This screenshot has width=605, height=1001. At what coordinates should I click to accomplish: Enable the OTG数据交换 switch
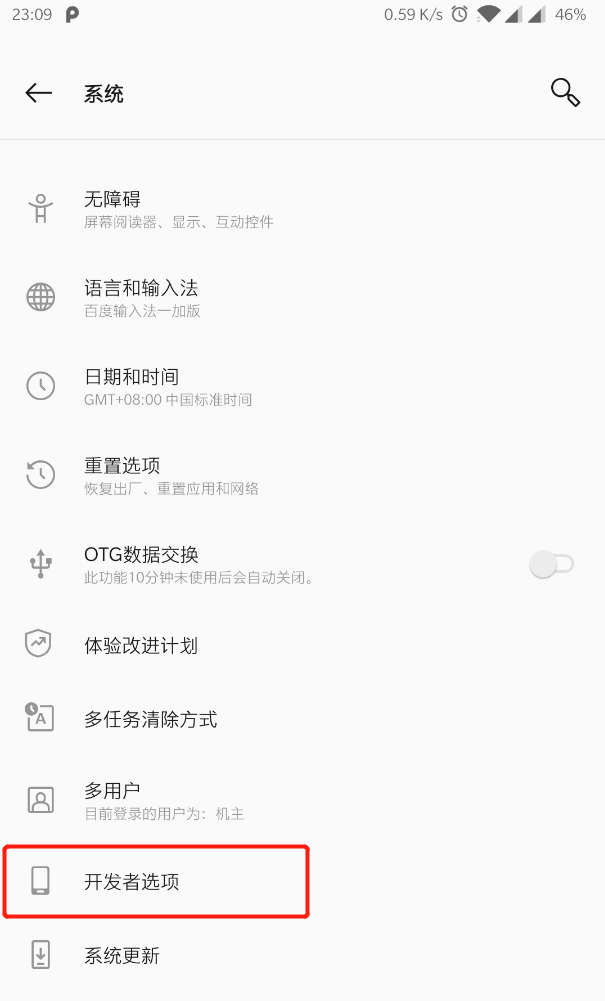[552, 564]
